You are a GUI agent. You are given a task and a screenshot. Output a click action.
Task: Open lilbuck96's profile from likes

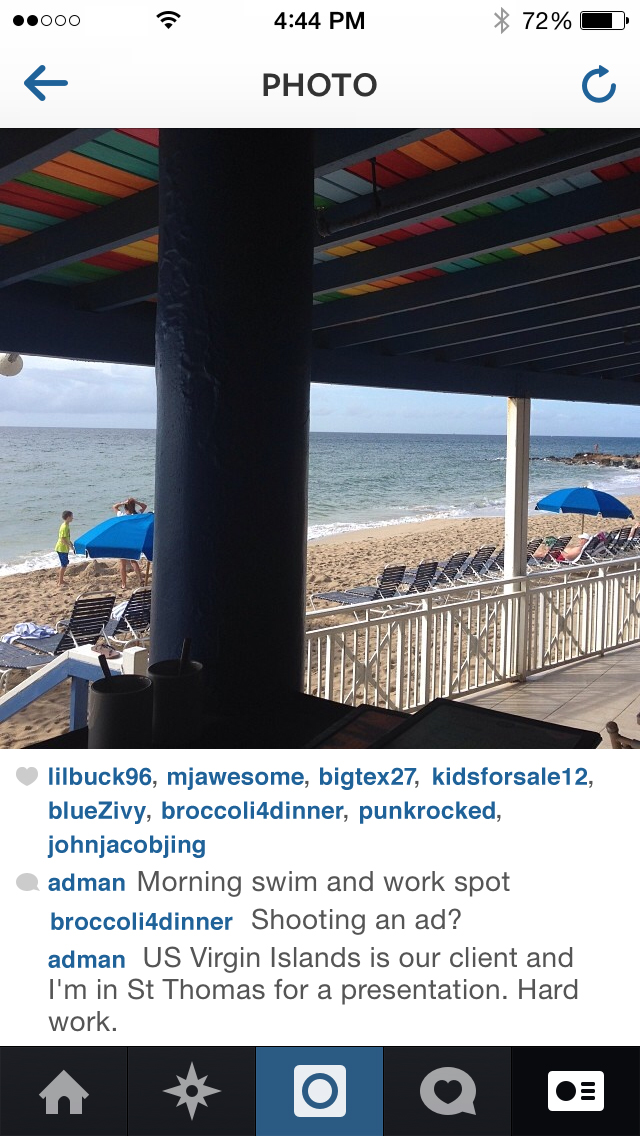pos(100,777)
